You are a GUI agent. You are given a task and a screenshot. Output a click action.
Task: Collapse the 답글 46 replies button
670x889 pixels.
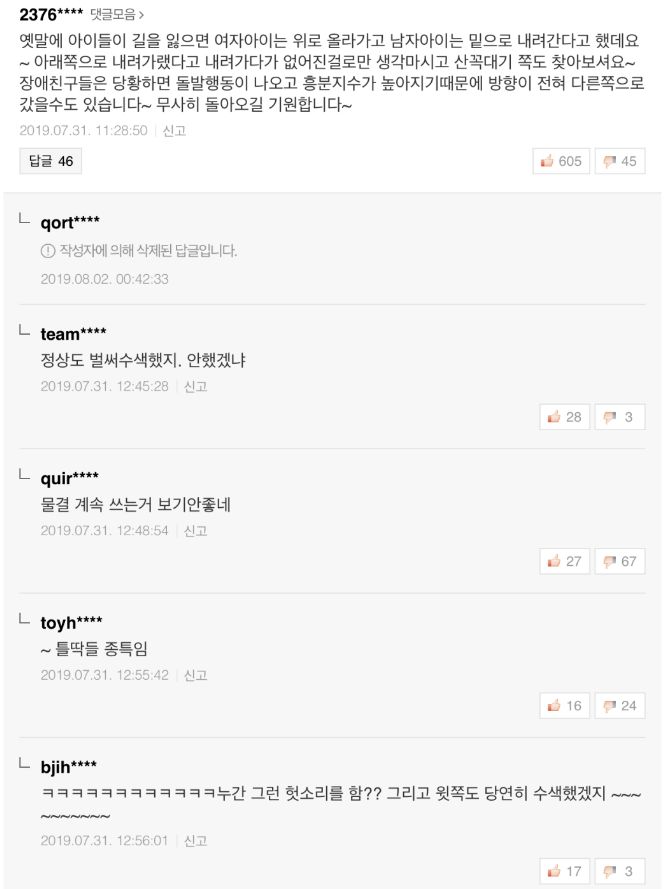pos(51,161)
